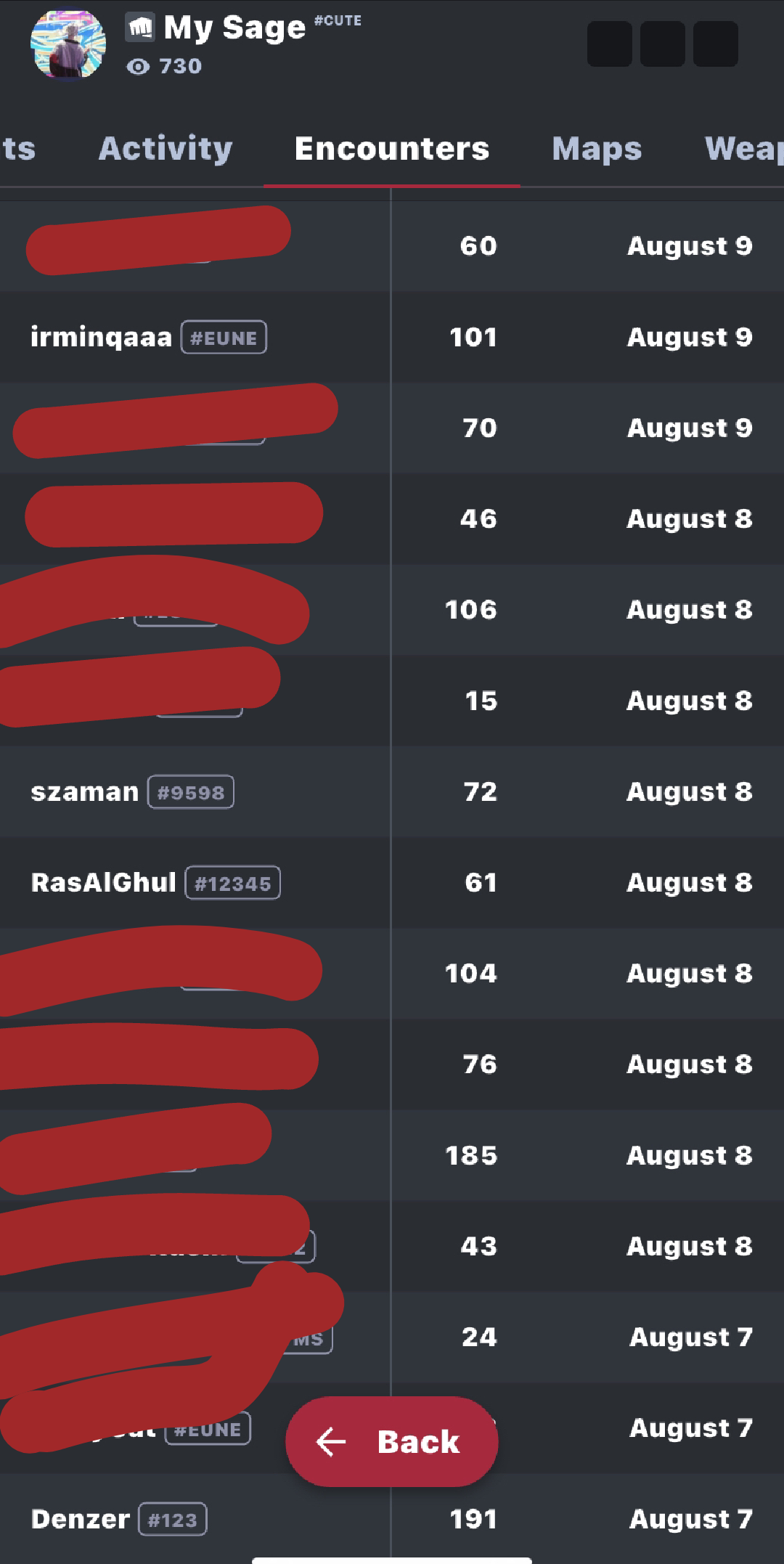Open the Weapons tab

coord(743,149)
